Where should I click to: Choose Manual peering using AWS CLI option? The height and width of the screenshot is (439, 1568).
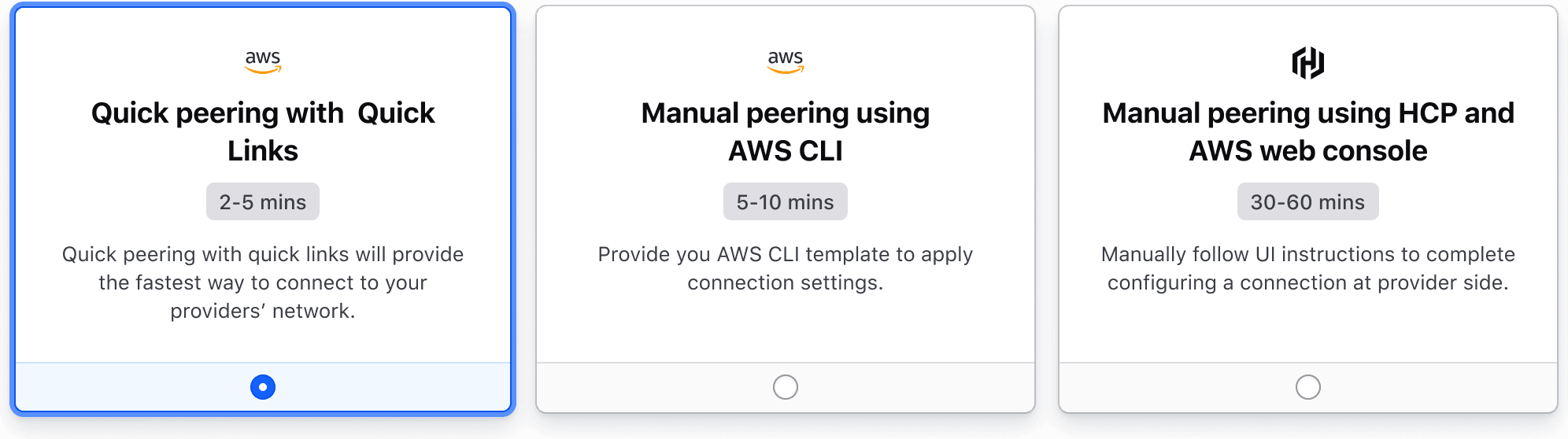coord(785,387)
